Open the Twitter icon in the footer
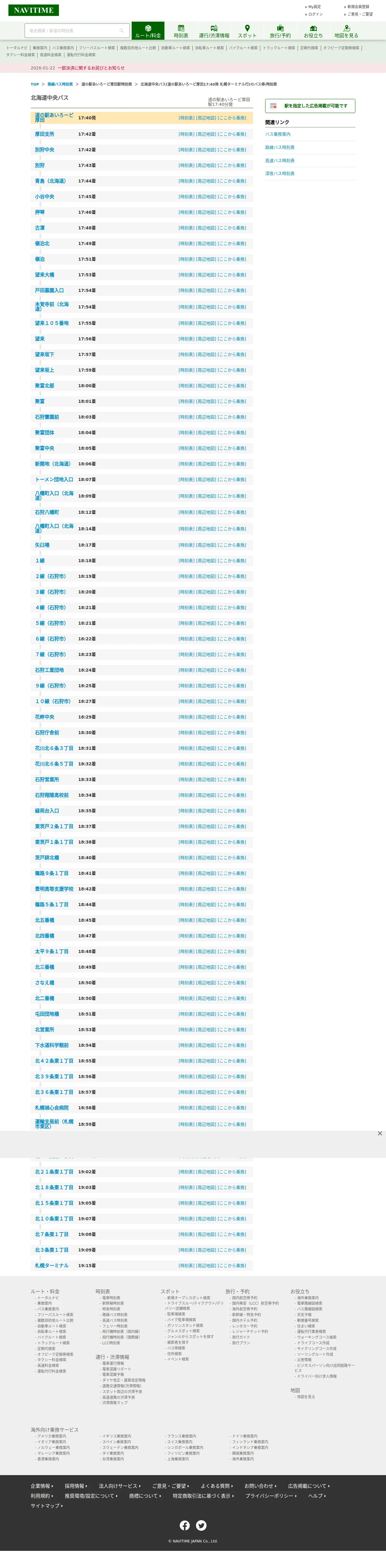Viewport: 386px width, 1568px height. 201,1525
